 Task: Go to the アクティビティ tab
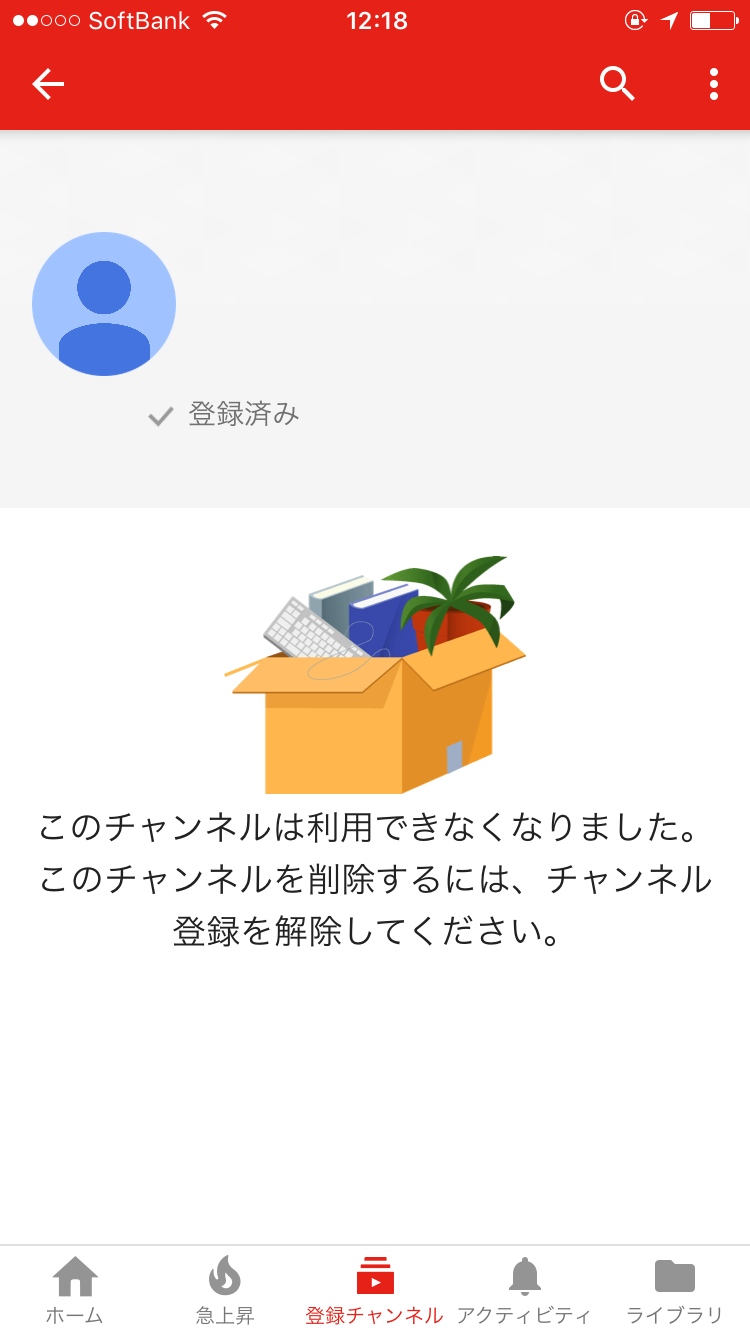(524, 1290)
